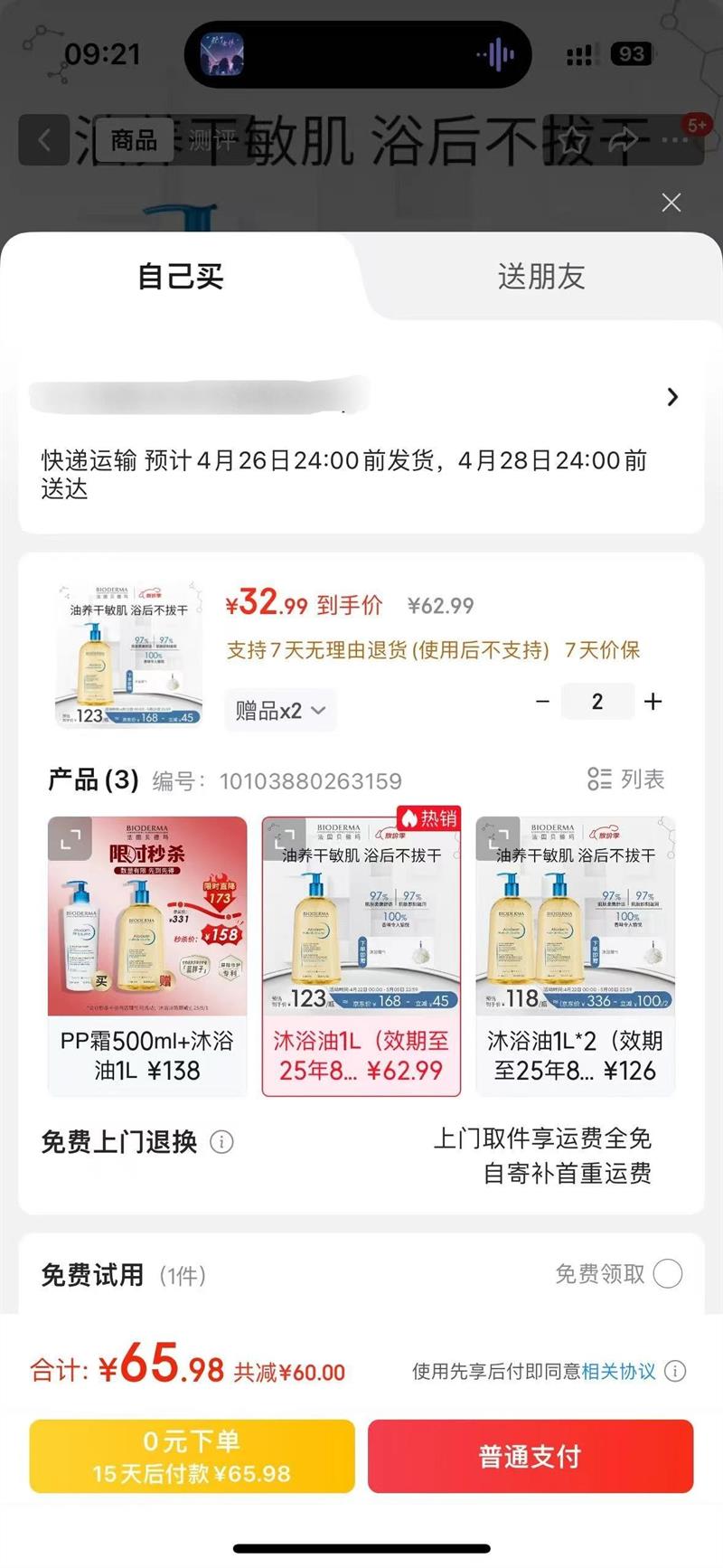Screen dimensions: 723x1568
Task: Choose 沐浴油1L ¥62.99 option
Action: click(x=361, y=1054)
